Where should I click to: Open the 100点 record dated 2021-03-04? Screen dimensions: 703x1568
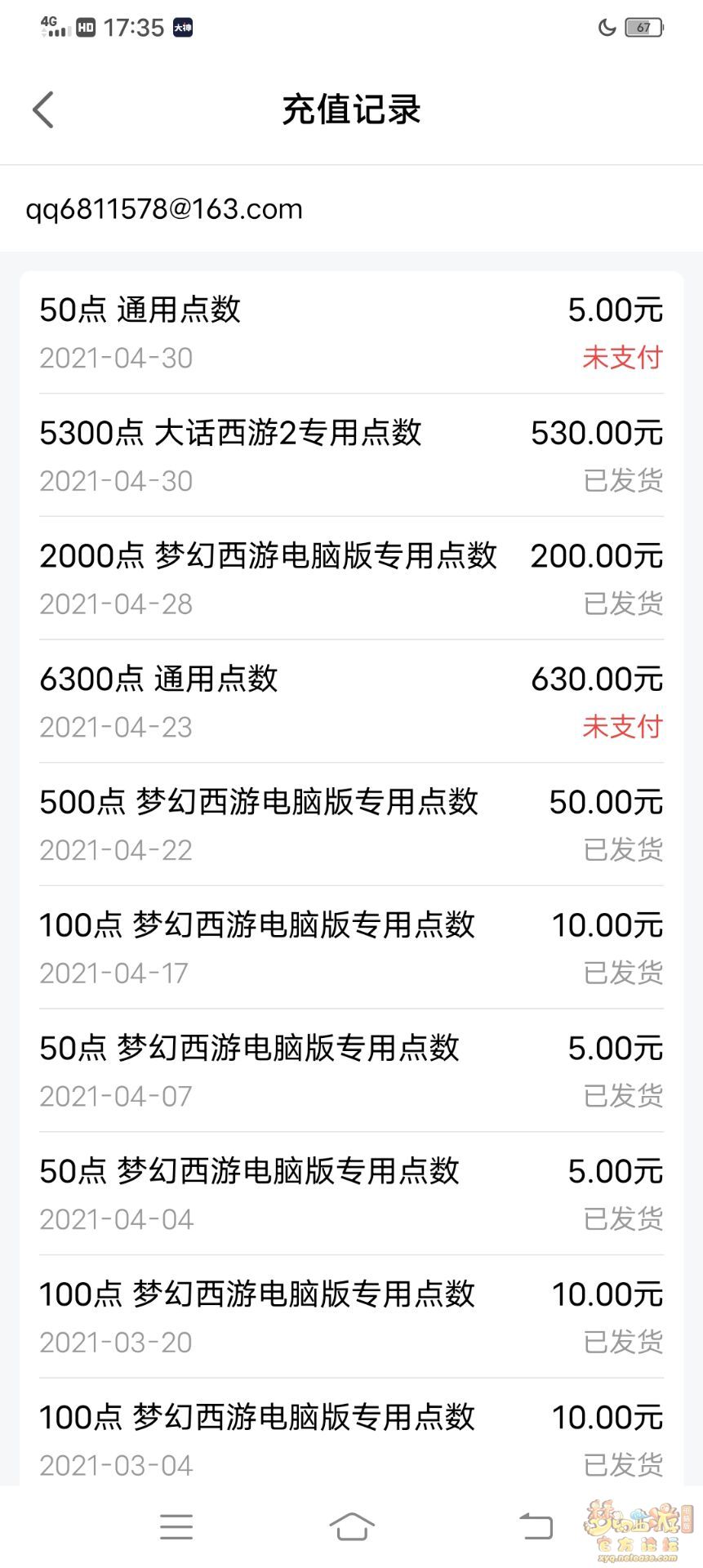pyautogui.click(x=351, y=1433)
